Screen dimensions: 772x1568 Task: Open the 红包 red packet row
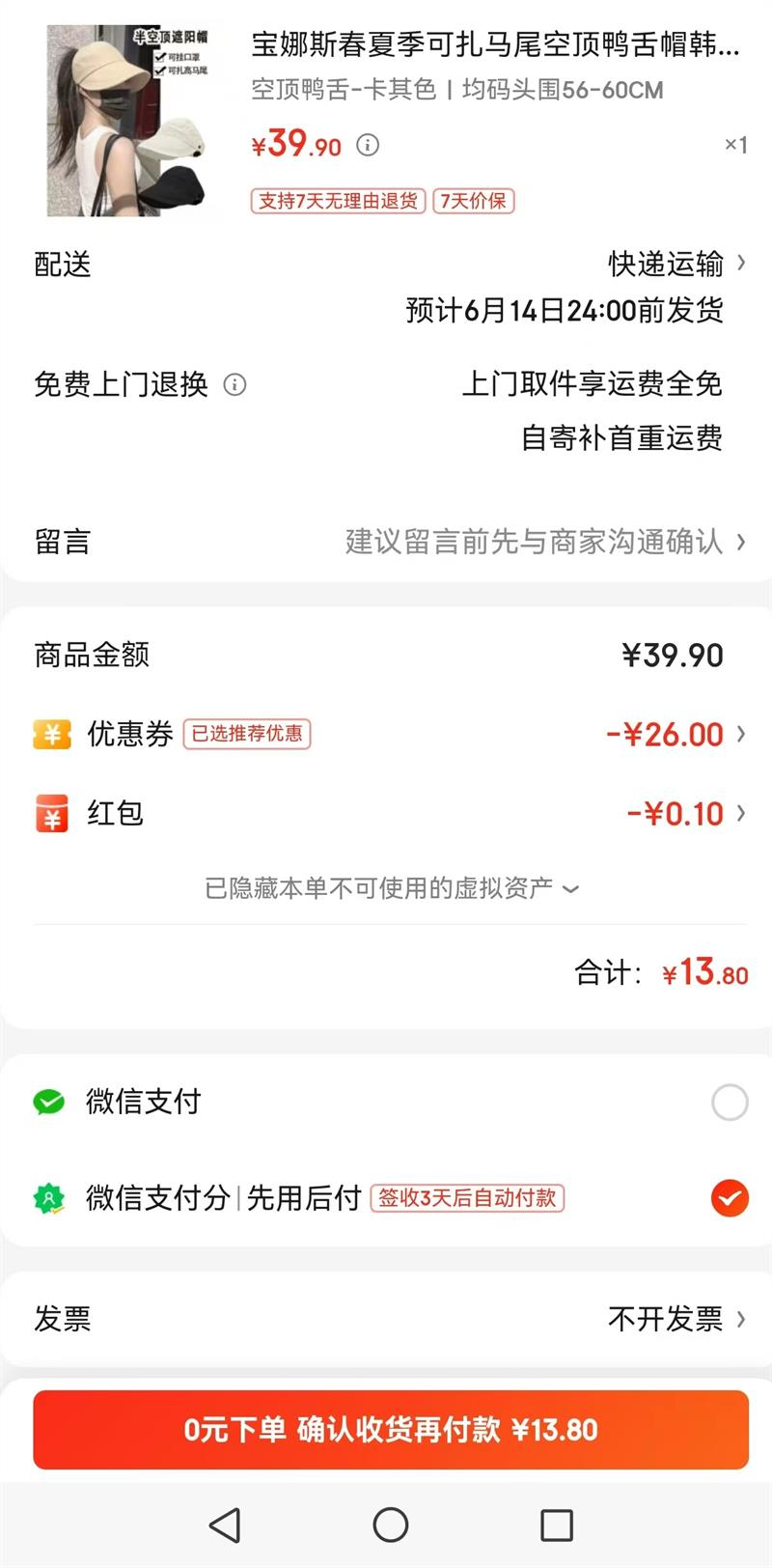pyautogui.click(x=386, y=814)
